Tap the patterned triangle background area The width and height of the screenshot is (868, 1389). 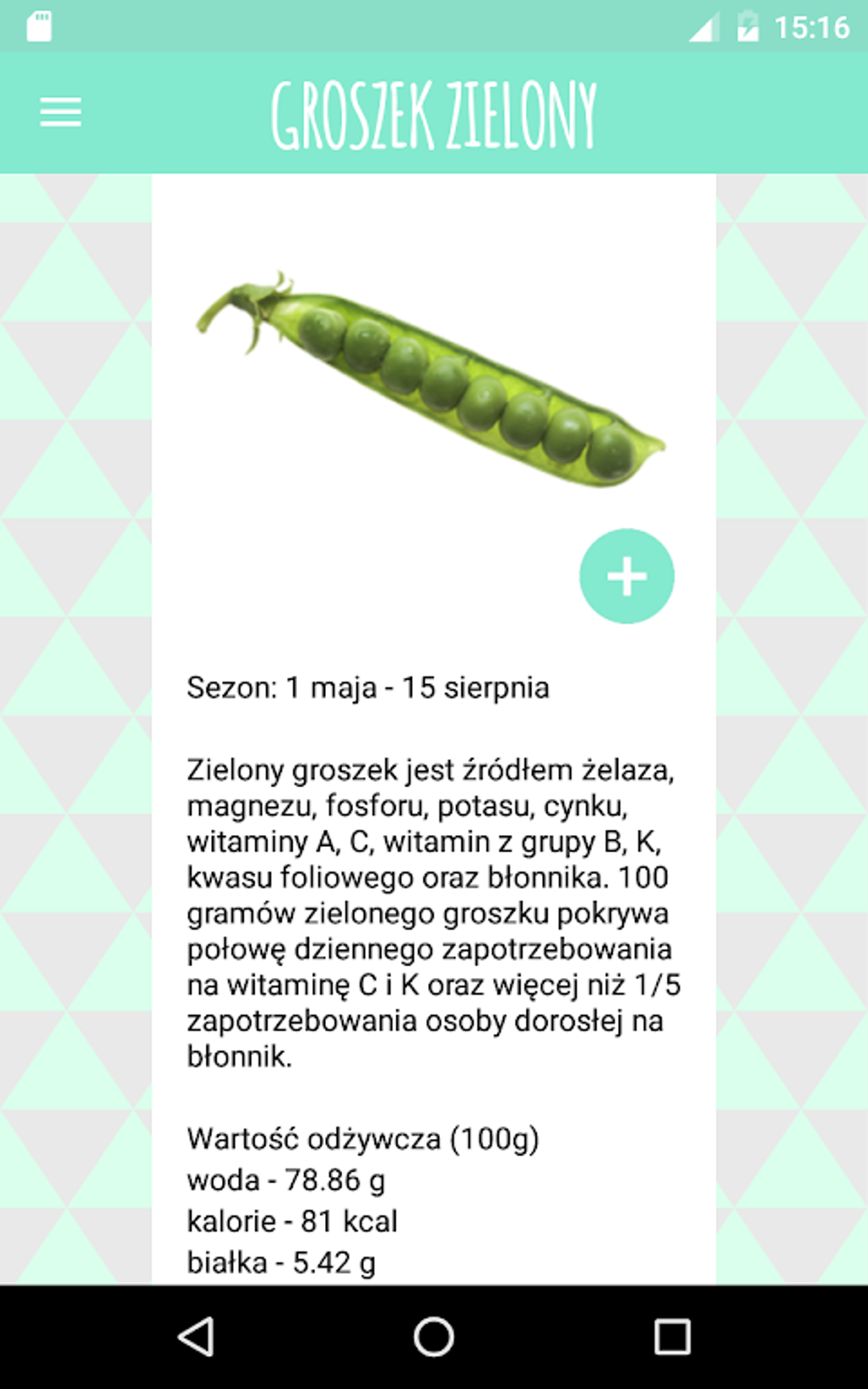[x=77, y=596]
